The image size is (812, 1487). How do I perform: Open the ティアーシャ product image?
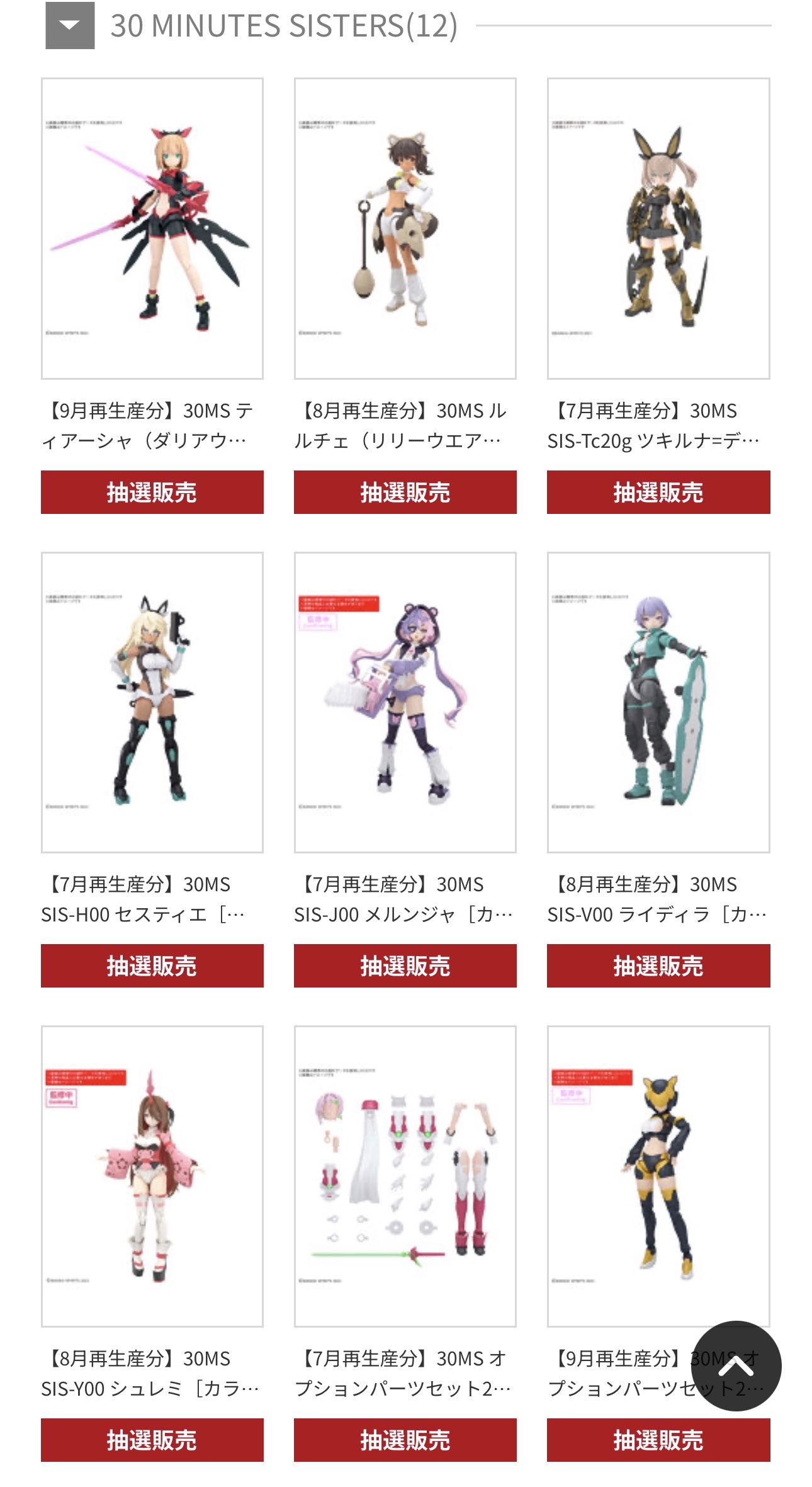pyautogui.click(x=152, y=228)
